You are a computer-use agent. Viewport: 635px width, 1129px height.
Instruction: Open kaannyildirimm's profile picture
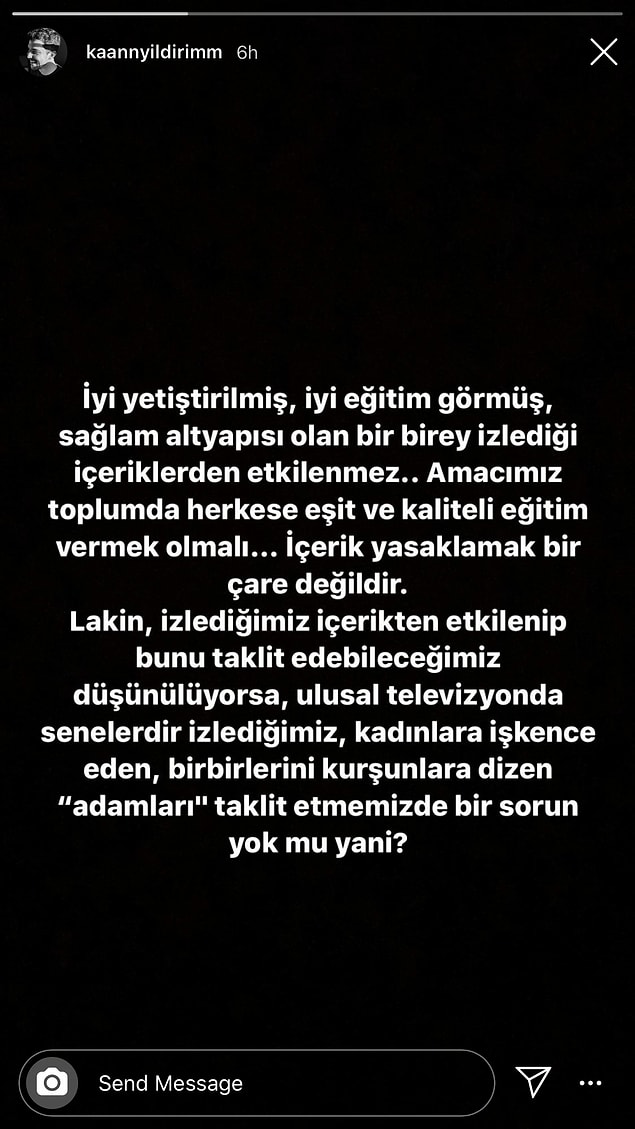pos(43,52)
